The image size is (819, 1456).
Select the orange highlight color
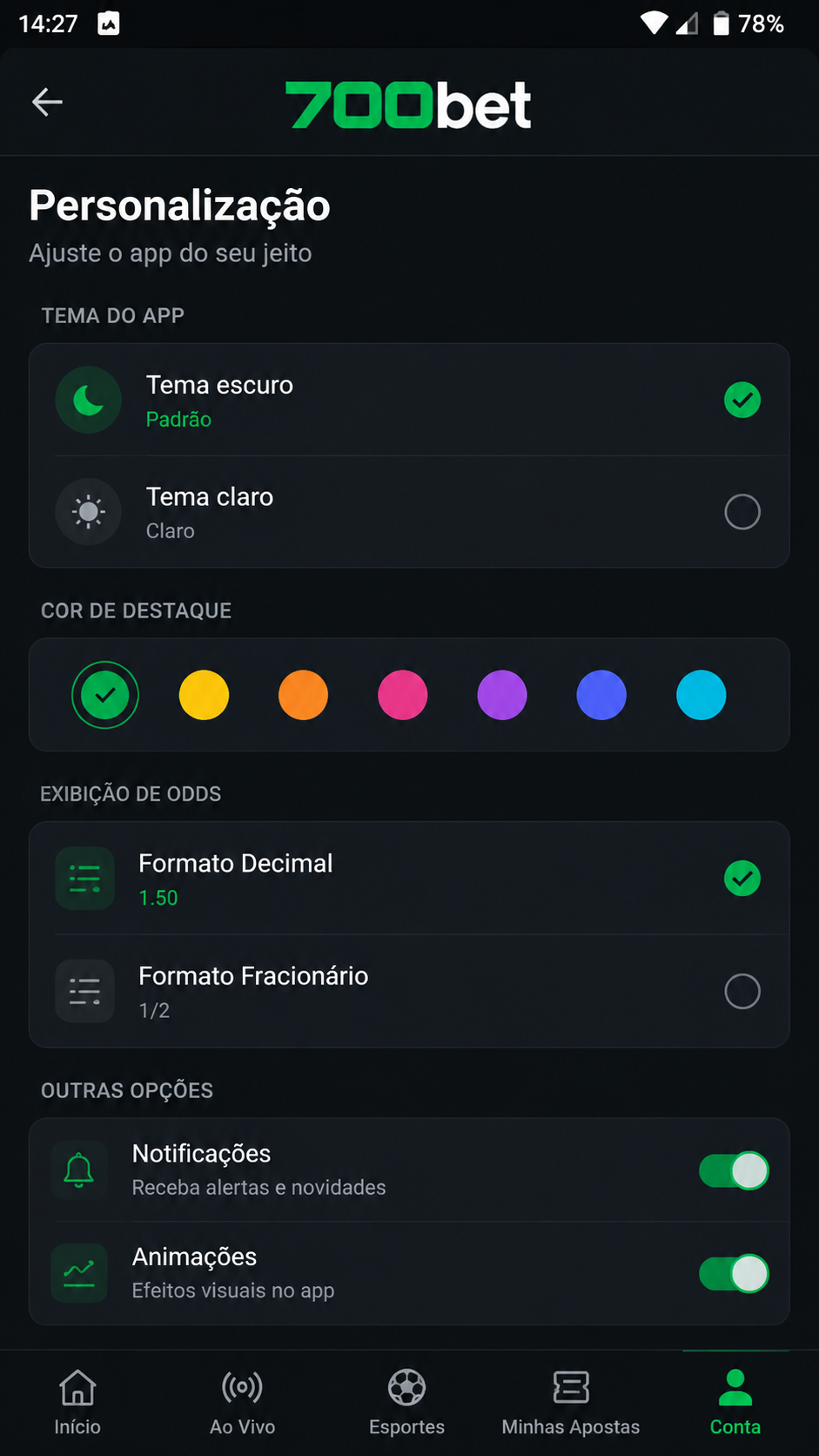(303, 695)
